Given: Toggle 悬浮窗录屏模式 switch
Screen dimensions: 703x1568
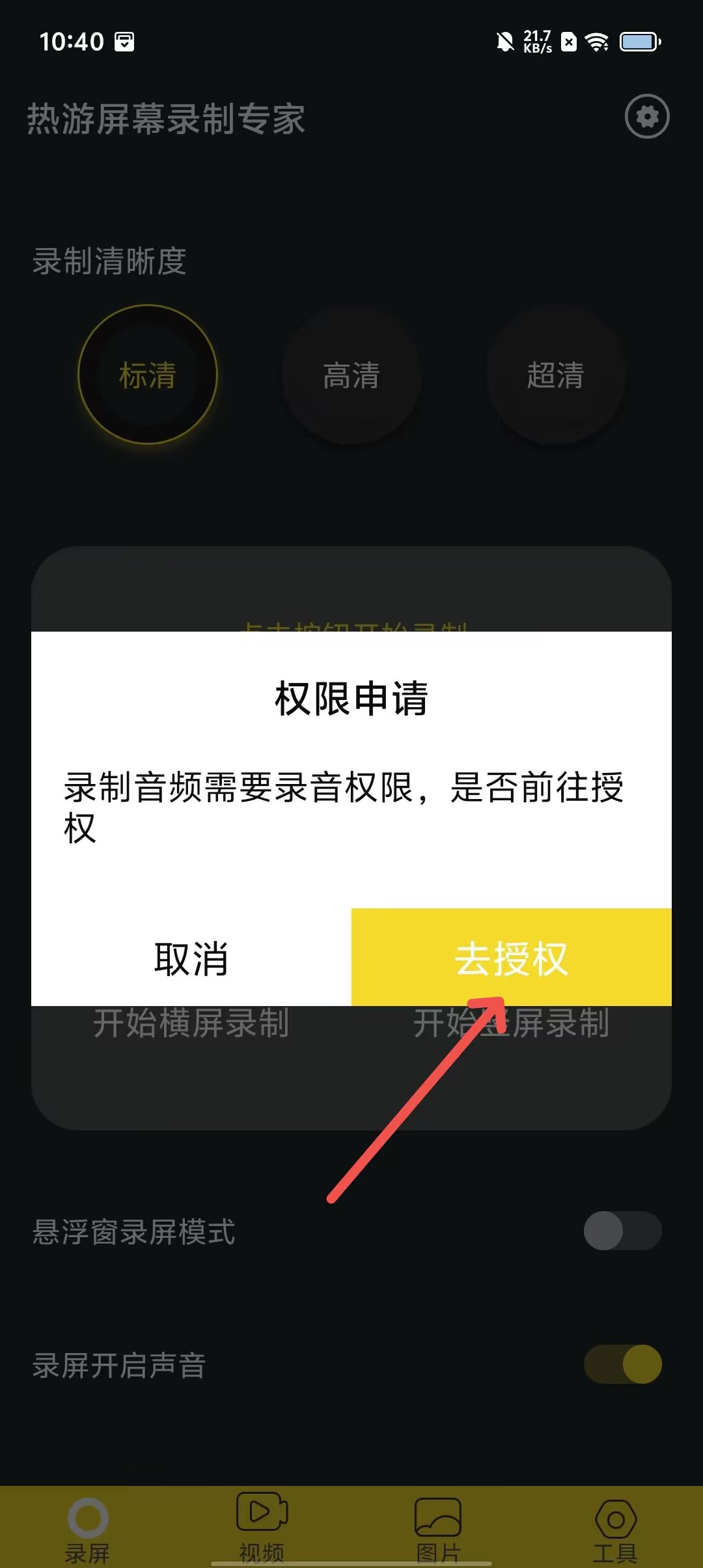Looking at the screenshot, I should click(622, 1231).
